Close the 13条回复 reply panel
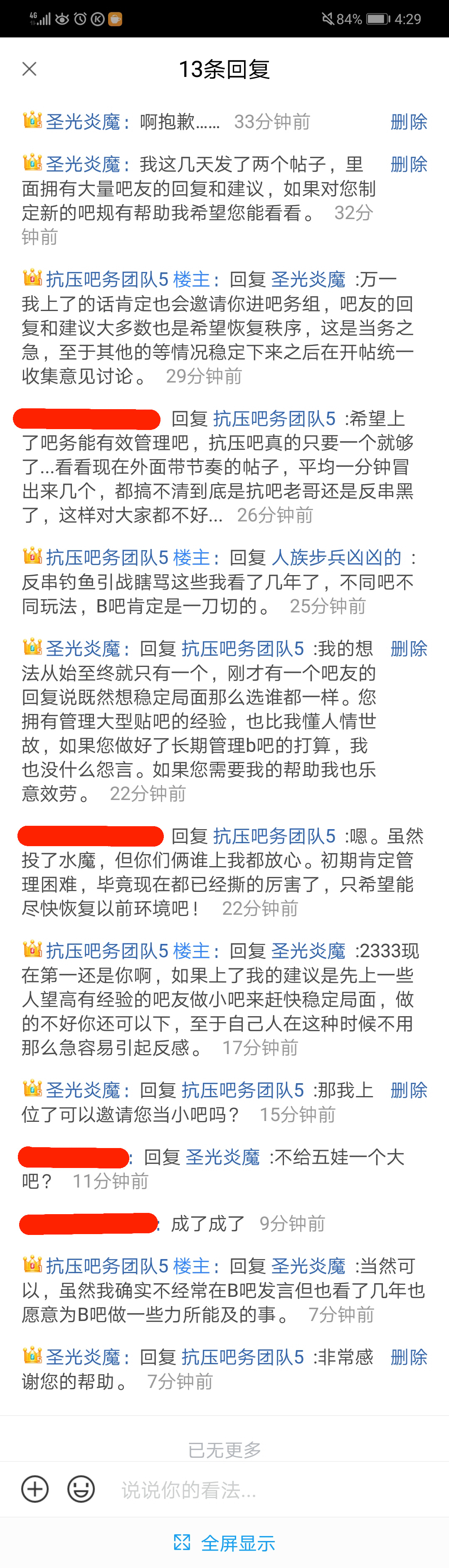The image size is (449, 1568). pos(29,69)
